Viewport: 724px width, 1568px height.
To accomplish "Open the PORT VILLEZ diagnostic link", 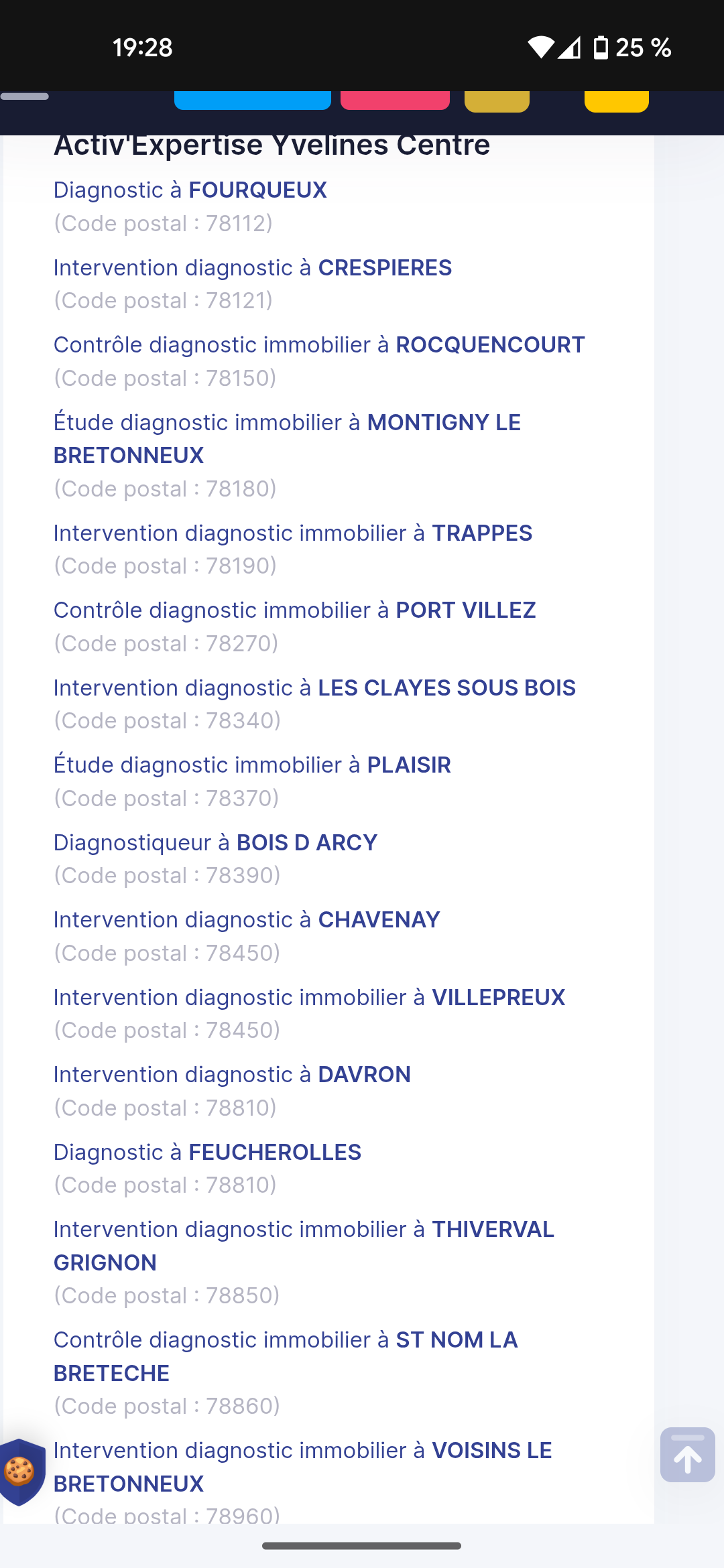I will coord(295,610).
